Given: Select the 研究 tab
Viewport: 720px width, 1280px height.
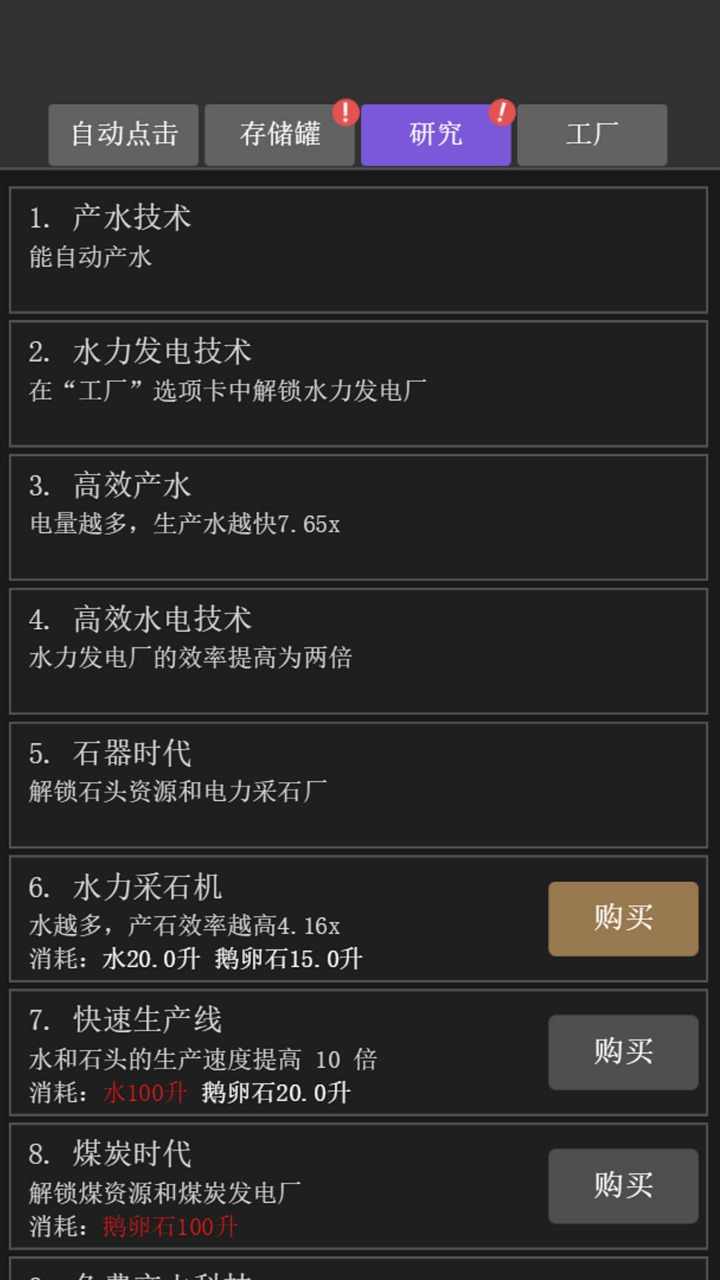Looking at the screenshot, I should [435, 134].
